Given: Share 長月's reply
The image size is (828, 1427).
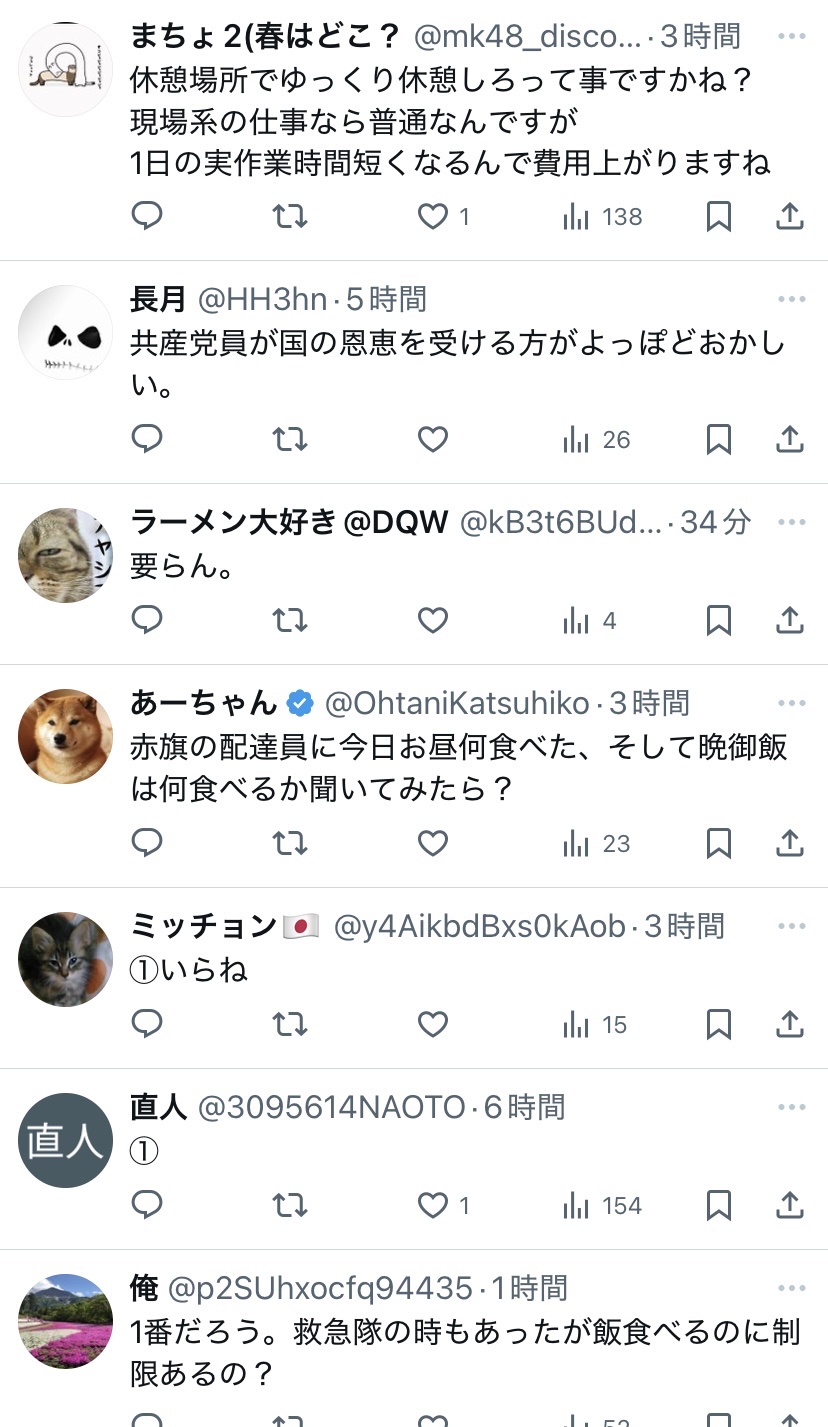Looking at the screenshot, I should (790, 439).
